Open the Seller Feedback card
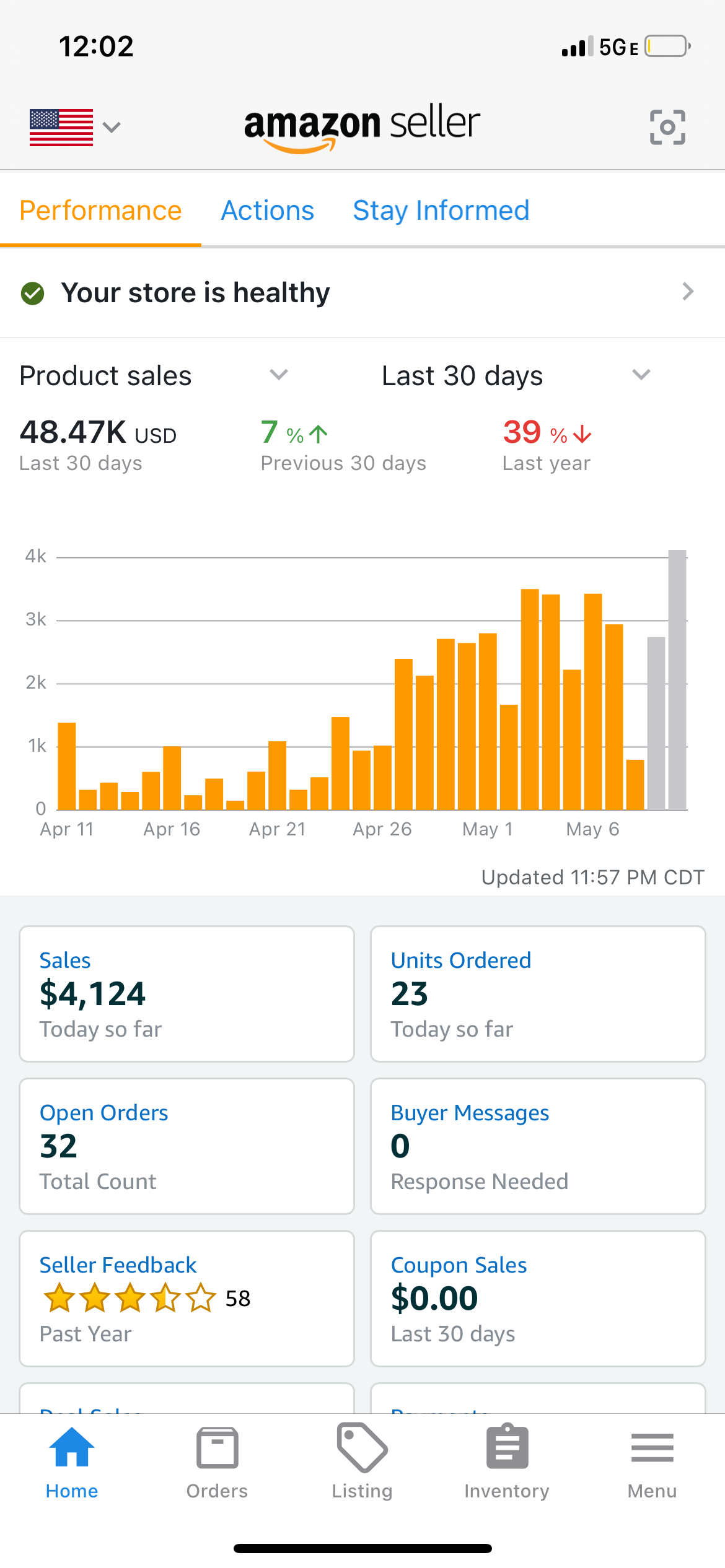The width and height of the screenshot is (725, 1568). (187, 1298)
